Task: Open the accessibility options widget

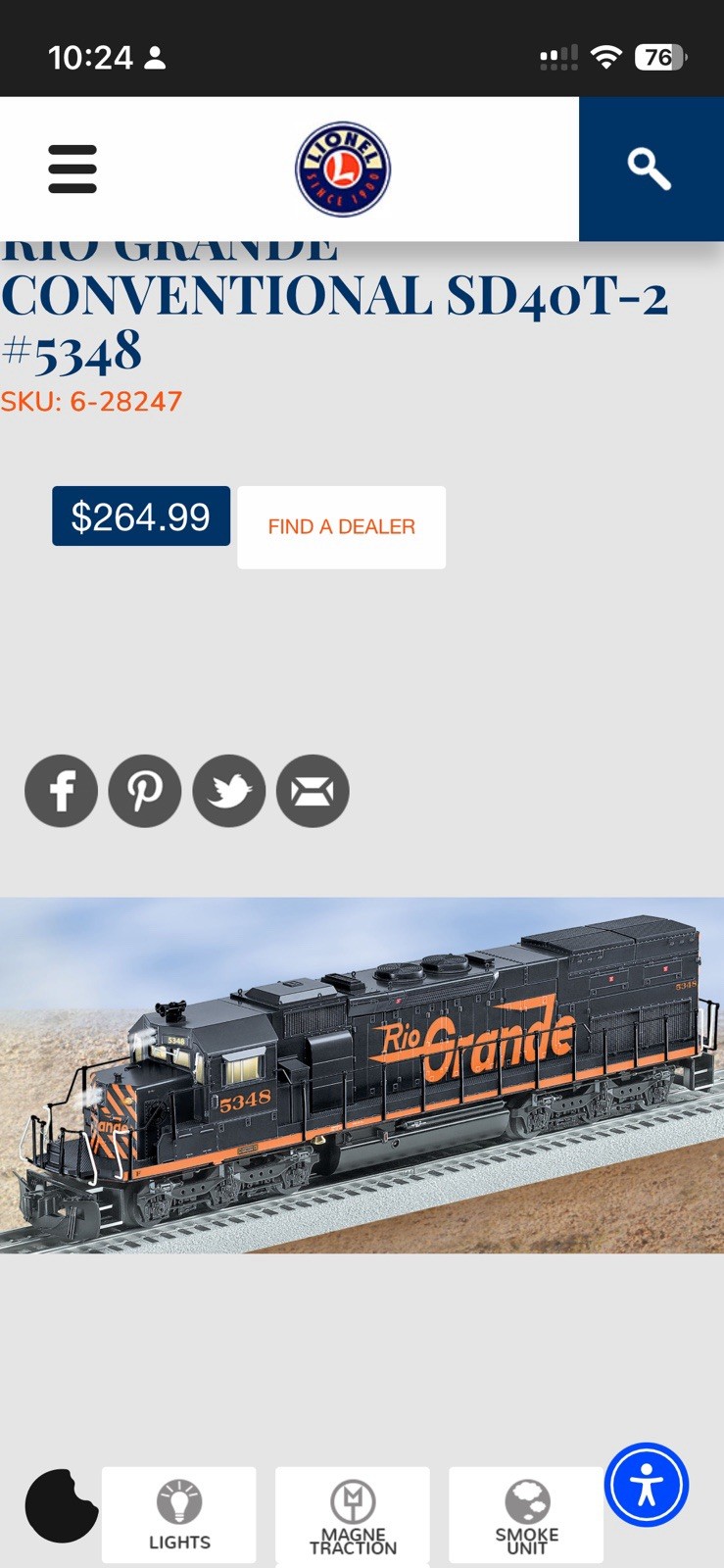Action: (x=646, y=1484)
